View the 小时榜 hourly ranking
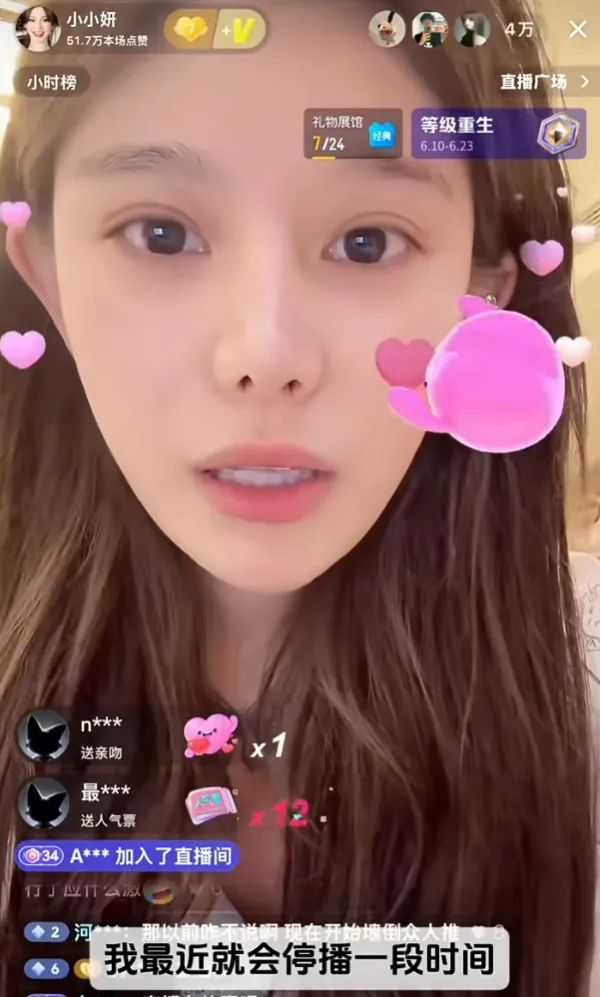The height and width of the screenshot is (997, 600). (x=51, y=82)
